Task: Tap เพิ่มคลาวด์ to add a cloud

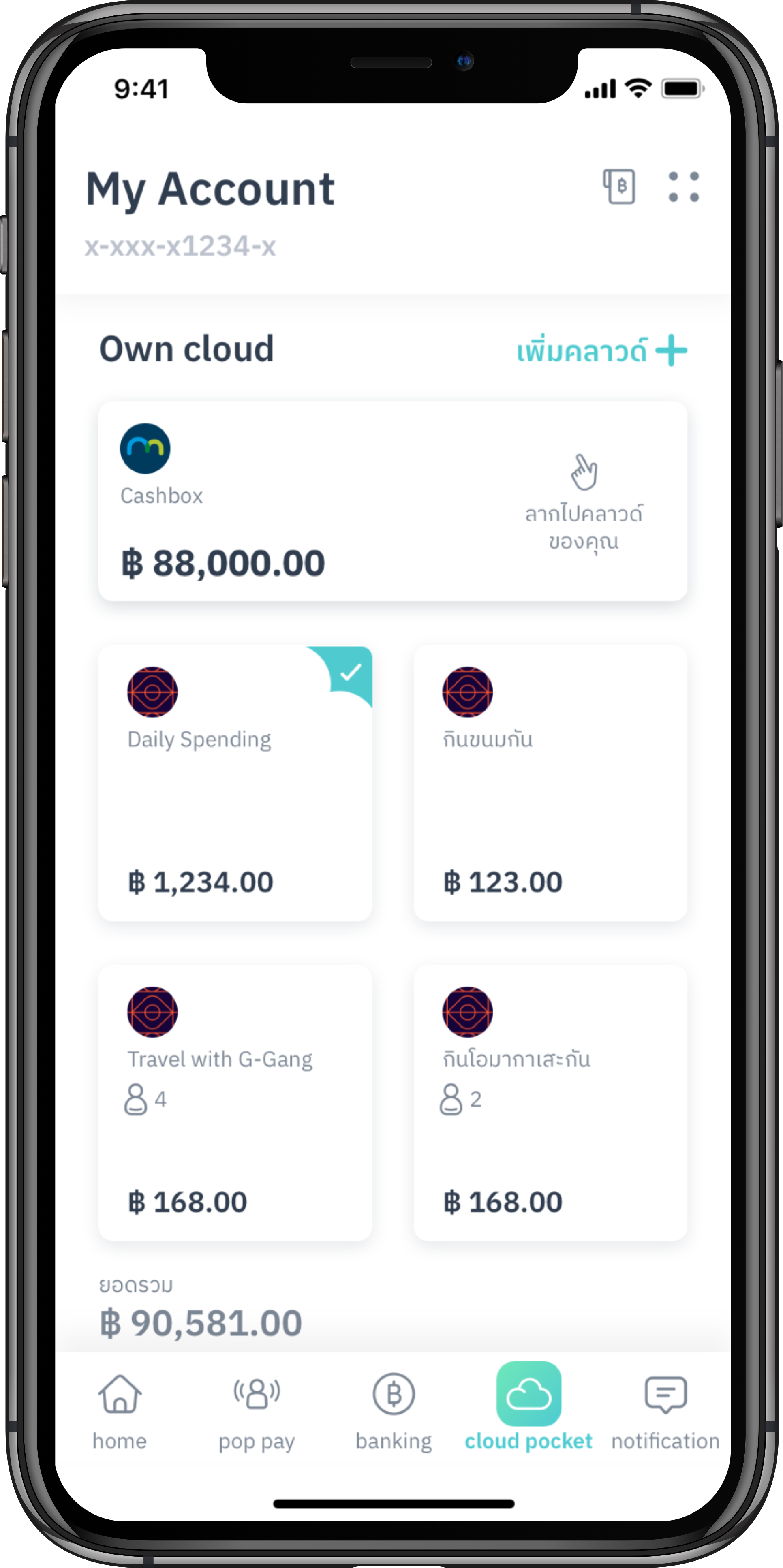Action: click(x=601, y=350)
